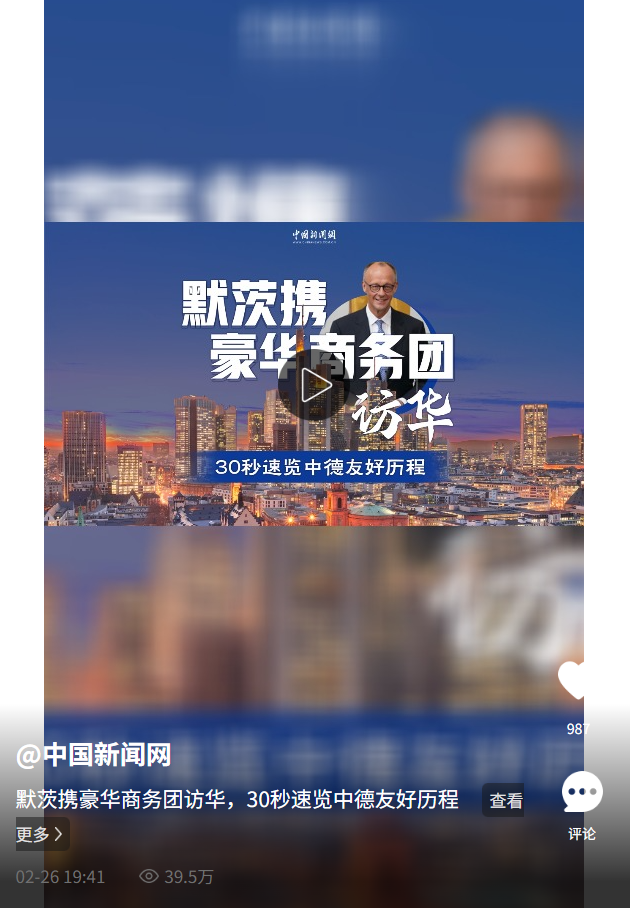
Task: Open the @中国新闻网 profile
Action: pos(94,755)
